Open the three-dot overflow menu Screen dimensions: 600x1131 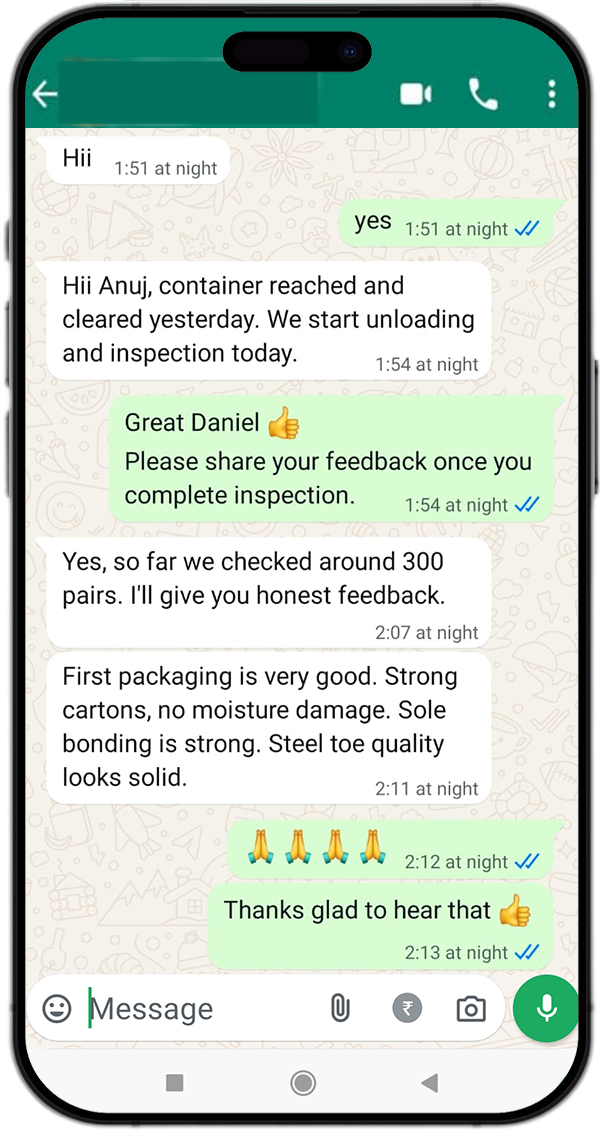[552, 94]
